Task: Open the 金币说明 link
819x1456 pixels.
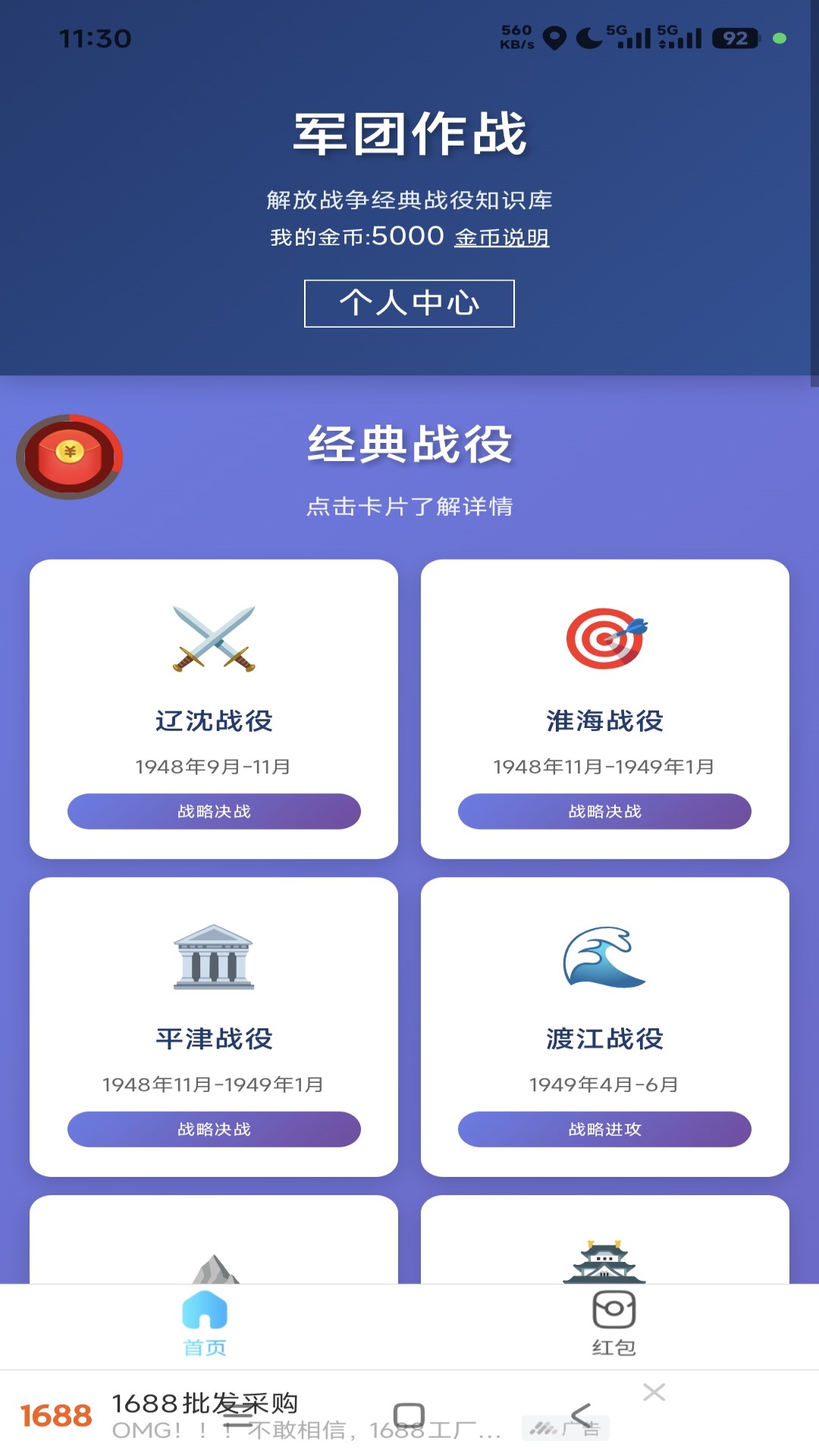Action: click(503, 237)
